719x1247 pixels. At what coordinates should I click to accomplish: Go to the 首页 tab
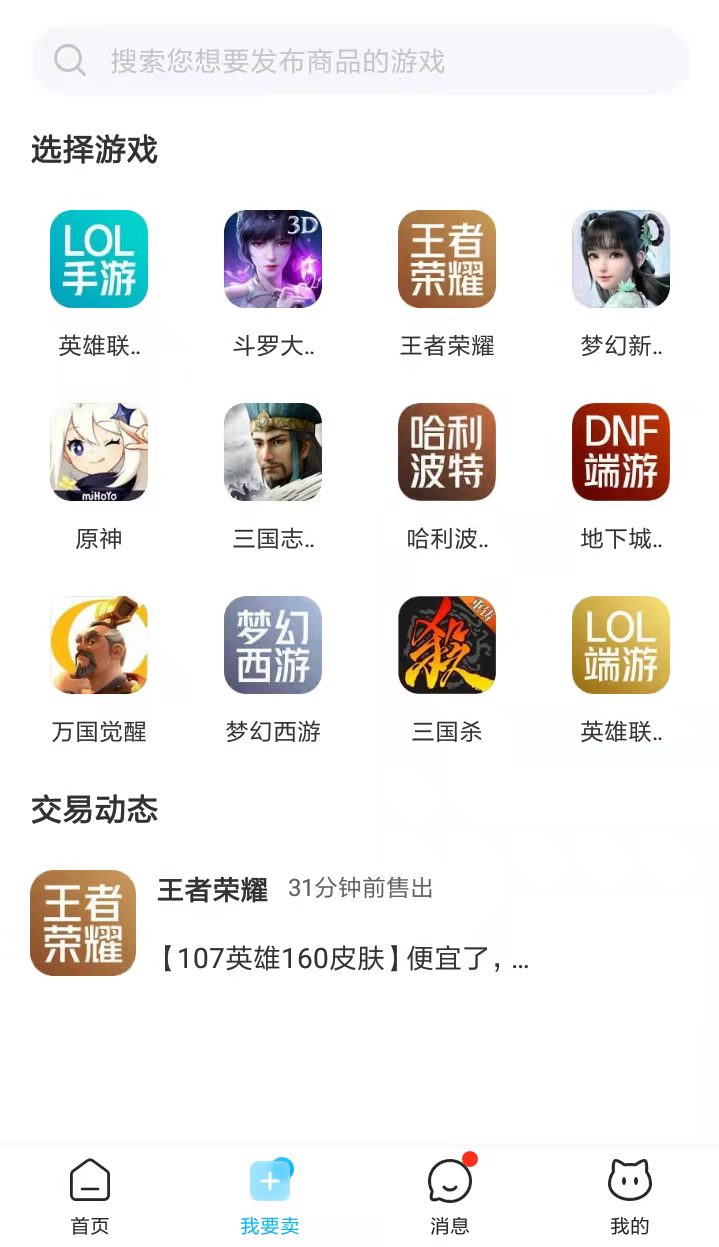pos(90,1196)
